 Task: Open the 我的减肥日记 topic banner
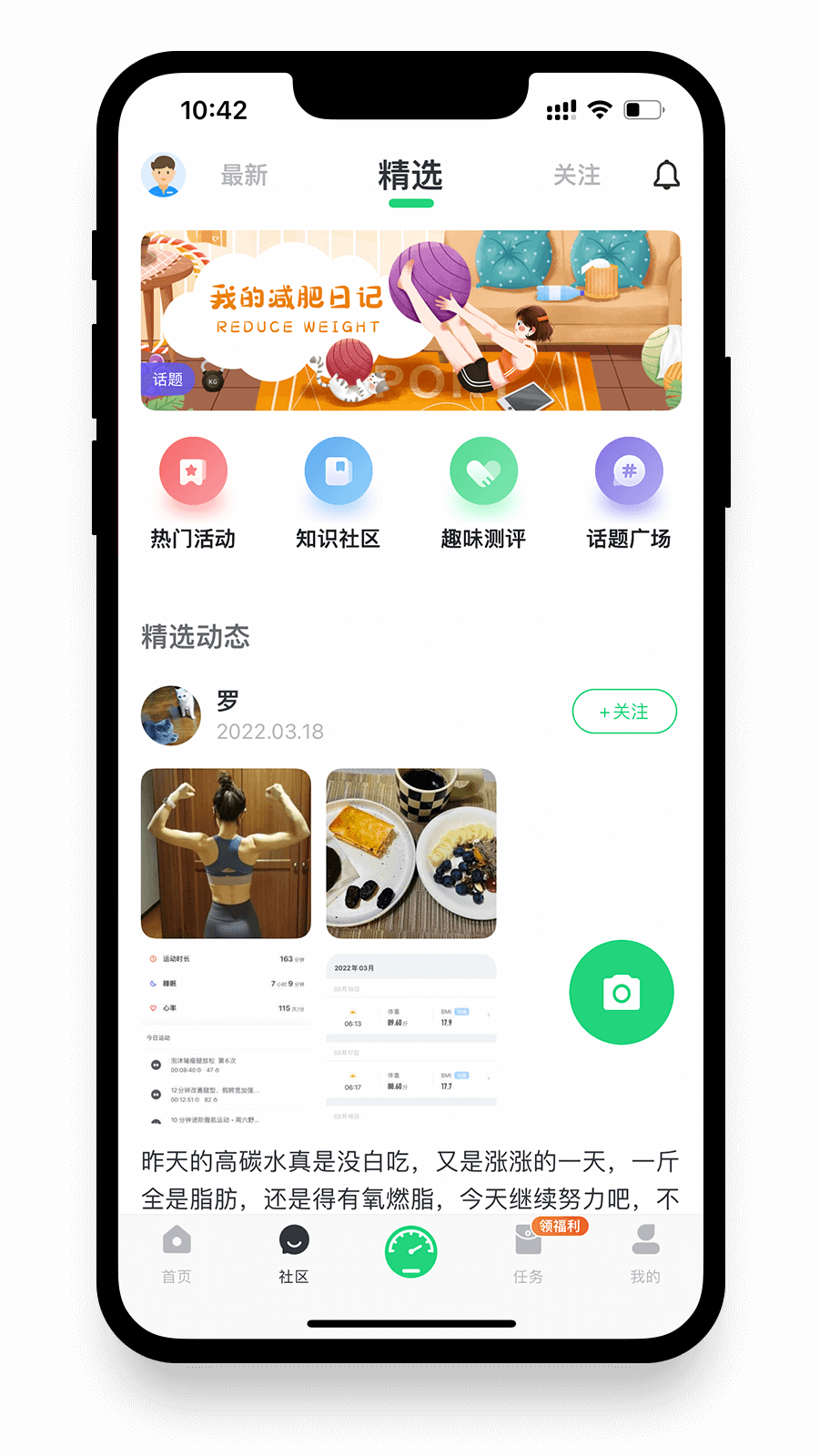[x=410, y=320]
